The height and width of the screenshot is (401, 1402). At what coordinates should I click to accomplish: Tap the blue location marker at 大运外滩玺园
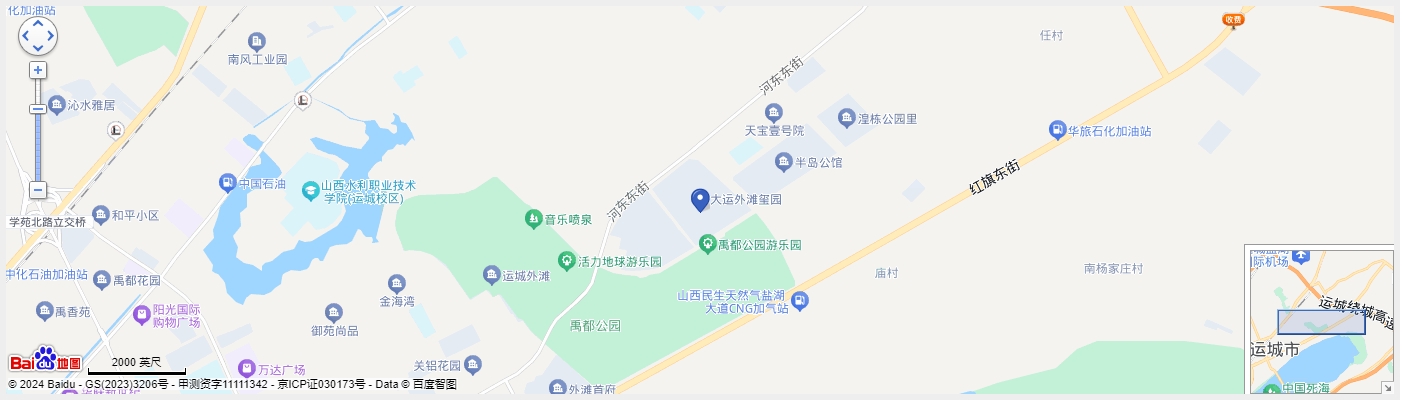click(700, 200)
